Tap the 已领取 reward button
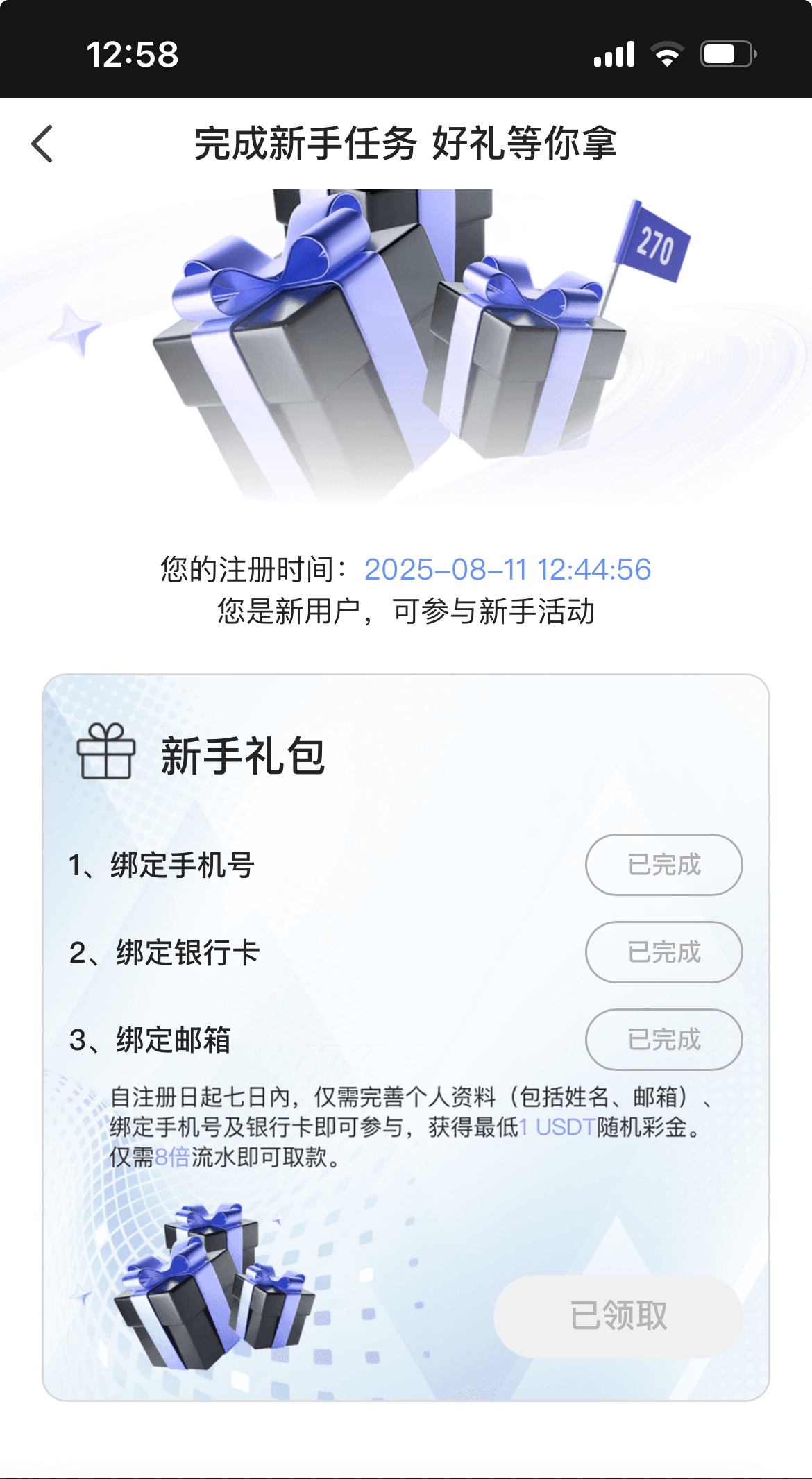 click(x=618, y=1316)
